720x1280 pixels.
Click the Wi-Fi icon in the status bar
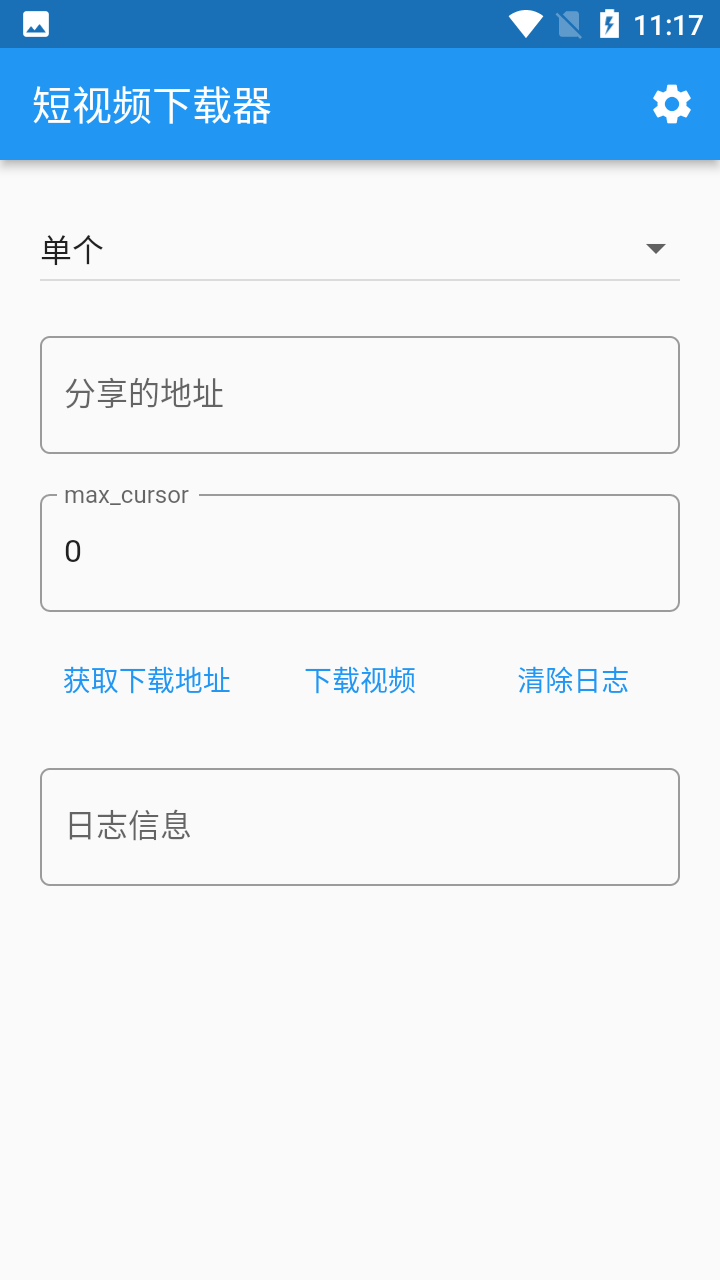point(524,23)
